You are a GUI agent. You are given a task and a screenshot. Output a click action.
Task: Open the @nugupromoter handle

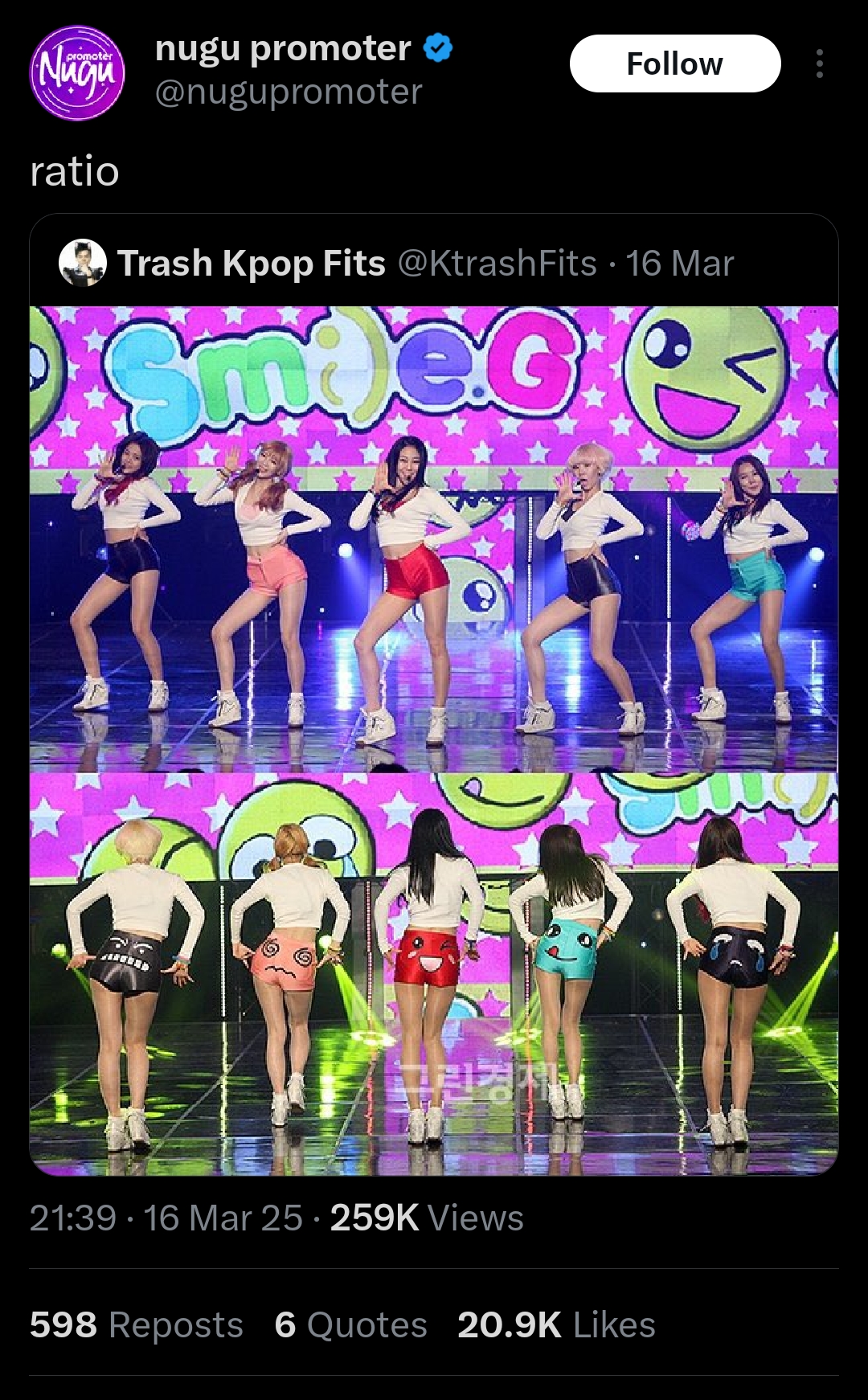tap(288, 92)
